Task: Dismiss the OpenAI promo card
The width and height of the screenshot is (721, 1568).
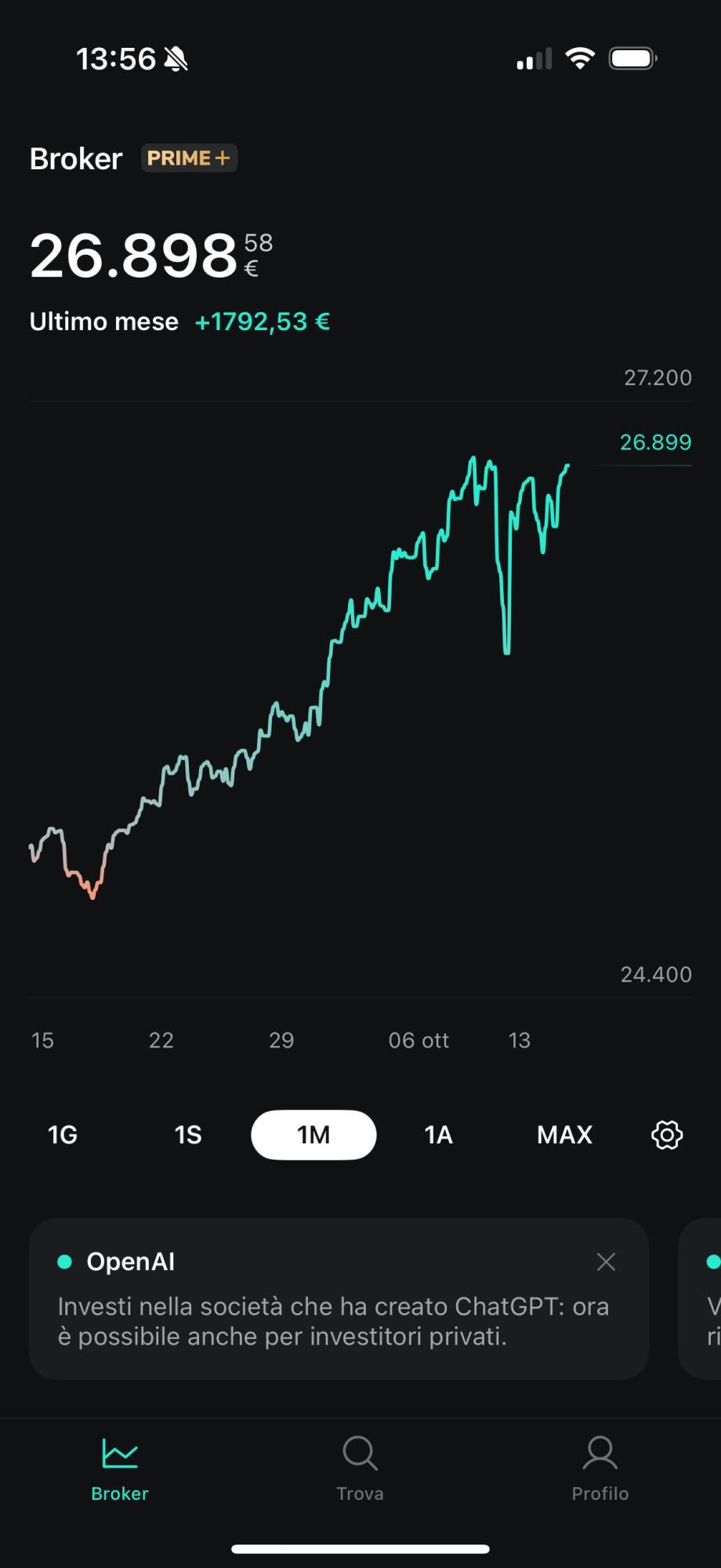Action: (x=606, y=1261)
